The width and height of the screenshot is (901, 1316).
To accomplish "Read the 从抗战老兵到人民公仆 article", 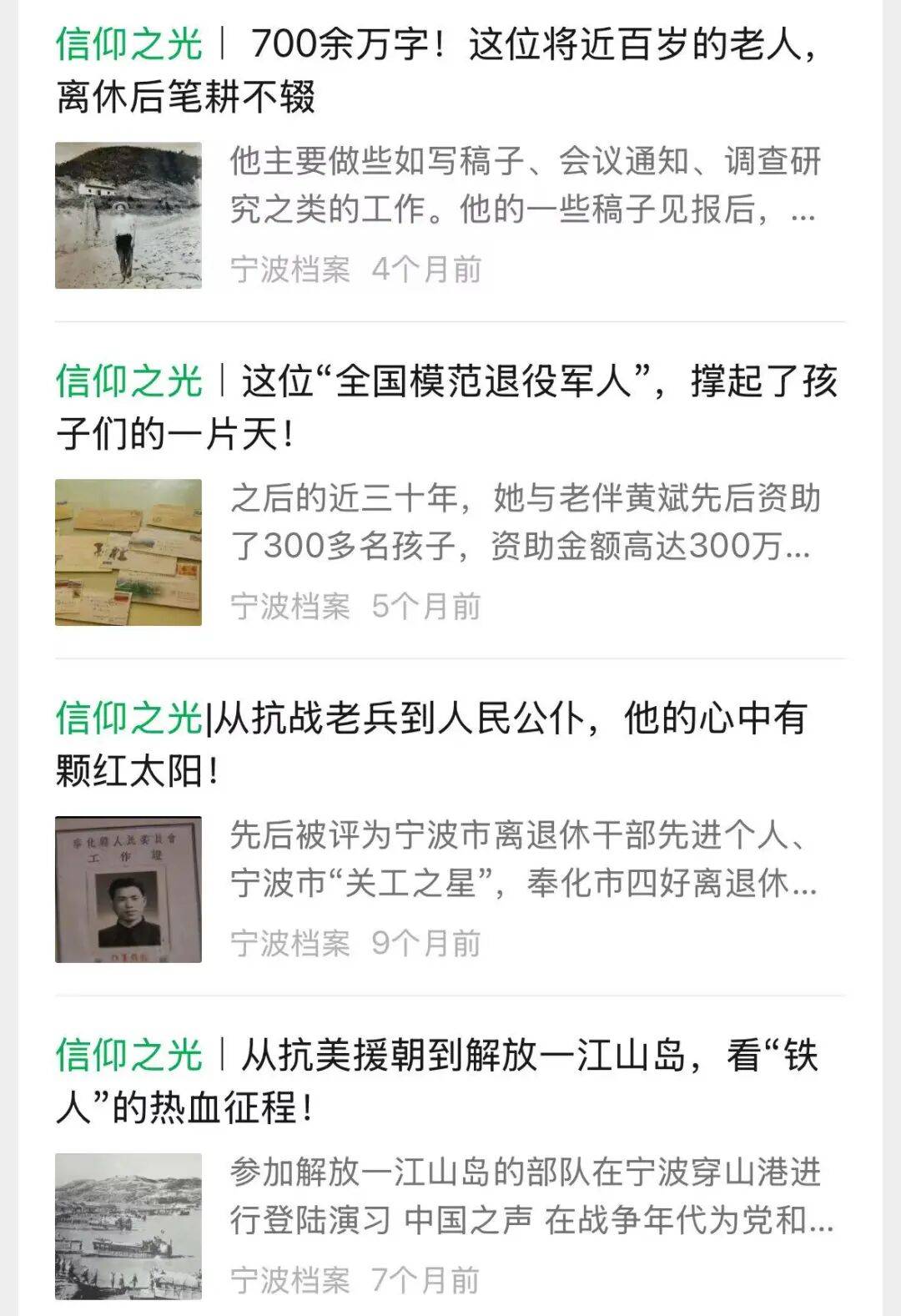I will tap(431, 744).
